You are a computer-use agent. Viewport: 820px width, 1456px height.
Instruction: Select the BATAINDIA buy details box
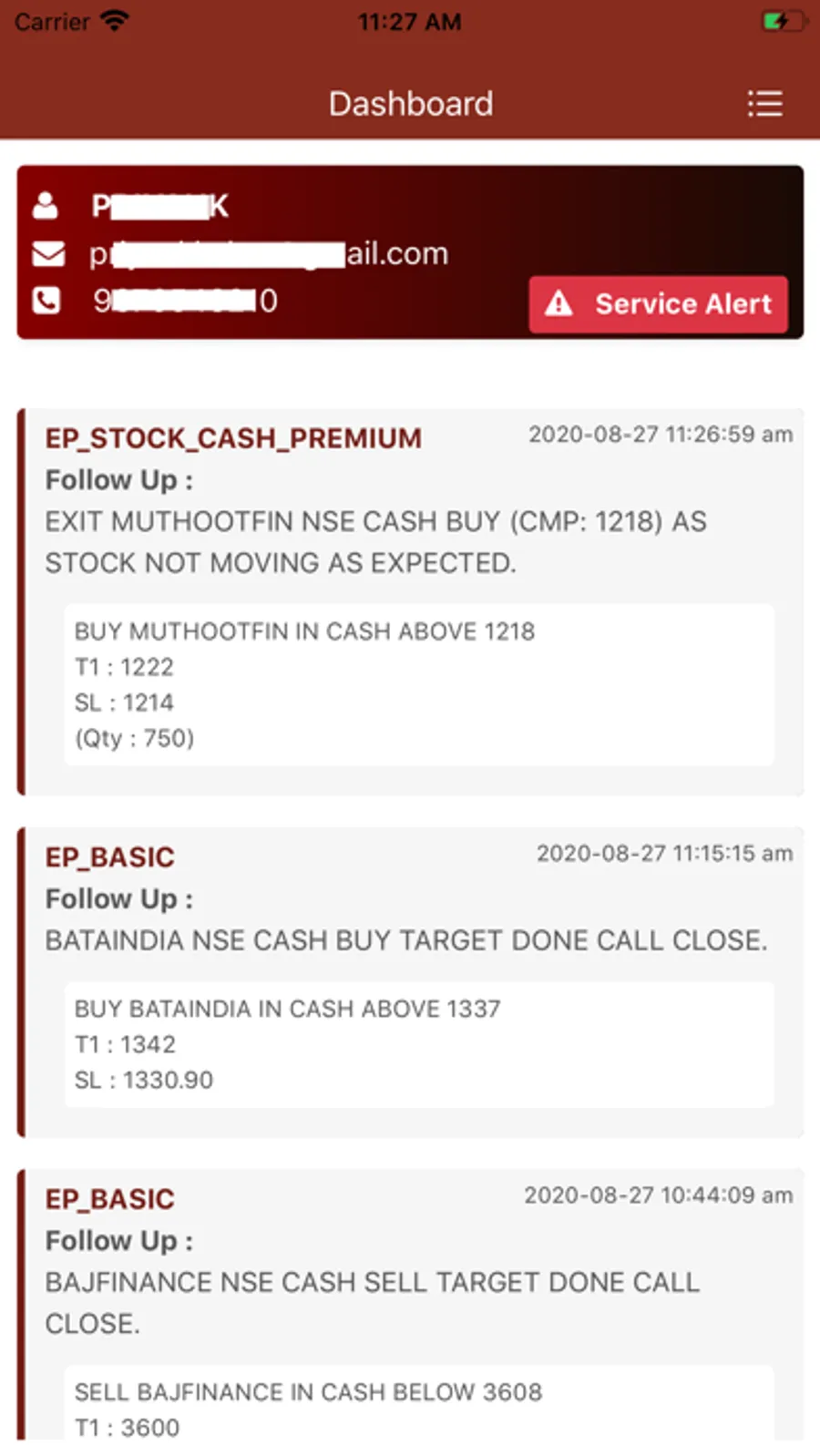coord(419,1044)
